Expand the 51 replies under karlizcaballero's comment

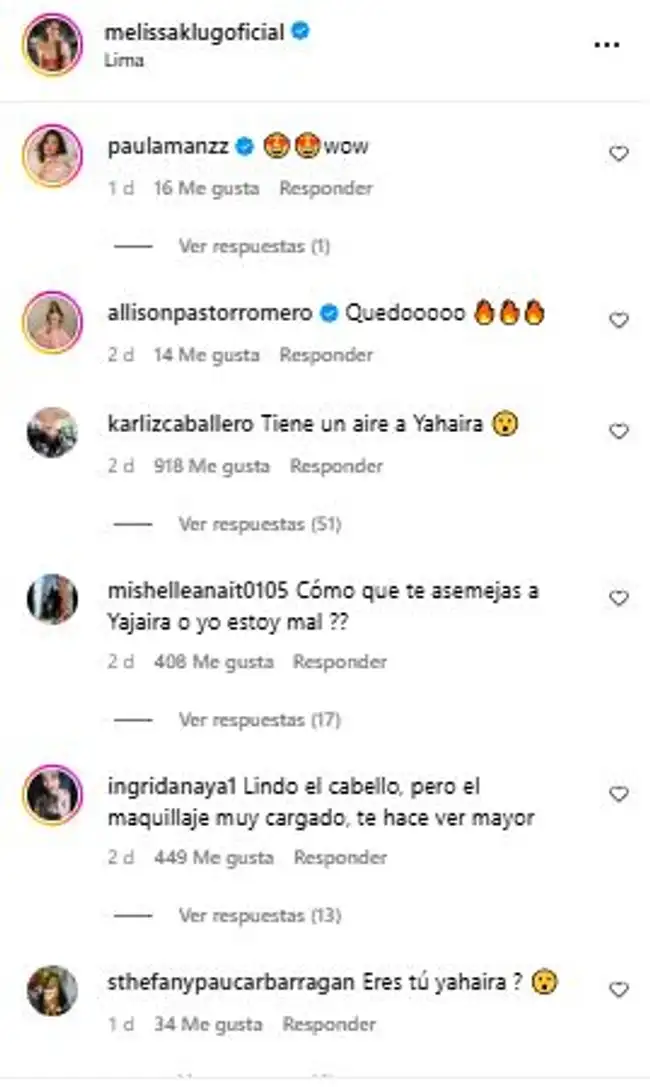pos(259,523)
